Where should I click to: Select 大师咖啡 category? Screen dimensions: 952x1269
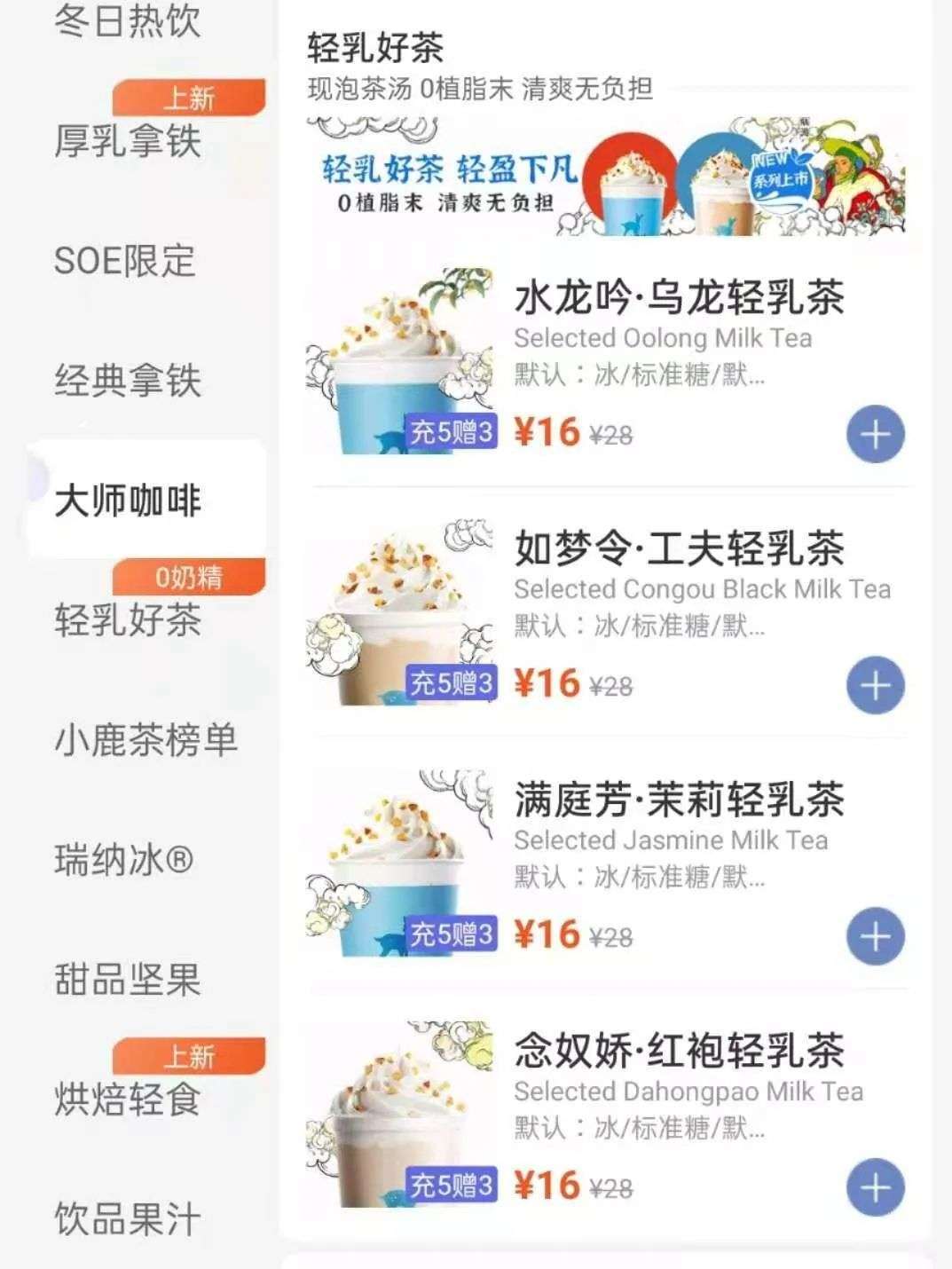coord(128,501)
